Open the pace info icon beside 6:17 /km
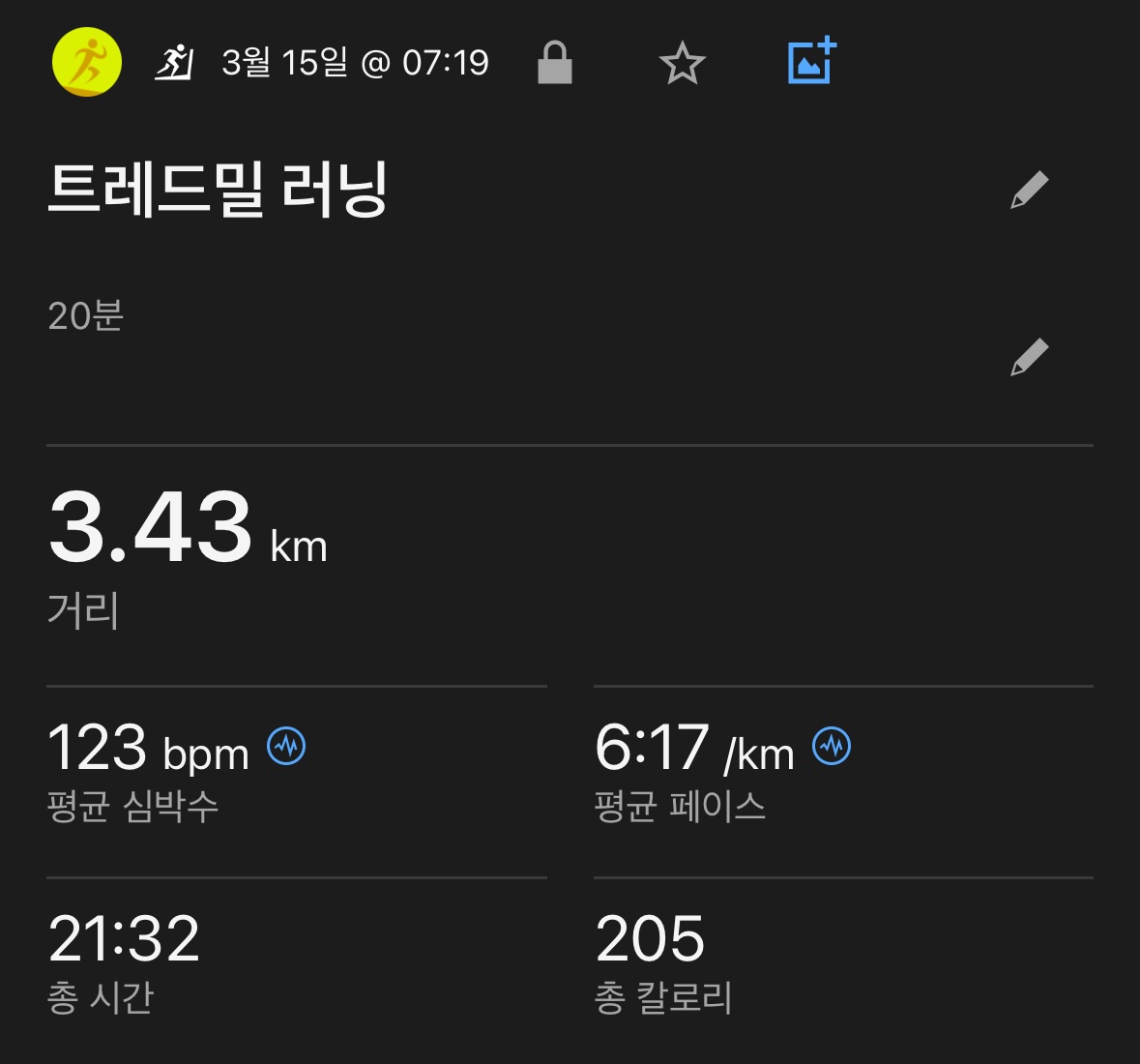Viewport: 1140px width, 1064px height. tap(832, 746)
